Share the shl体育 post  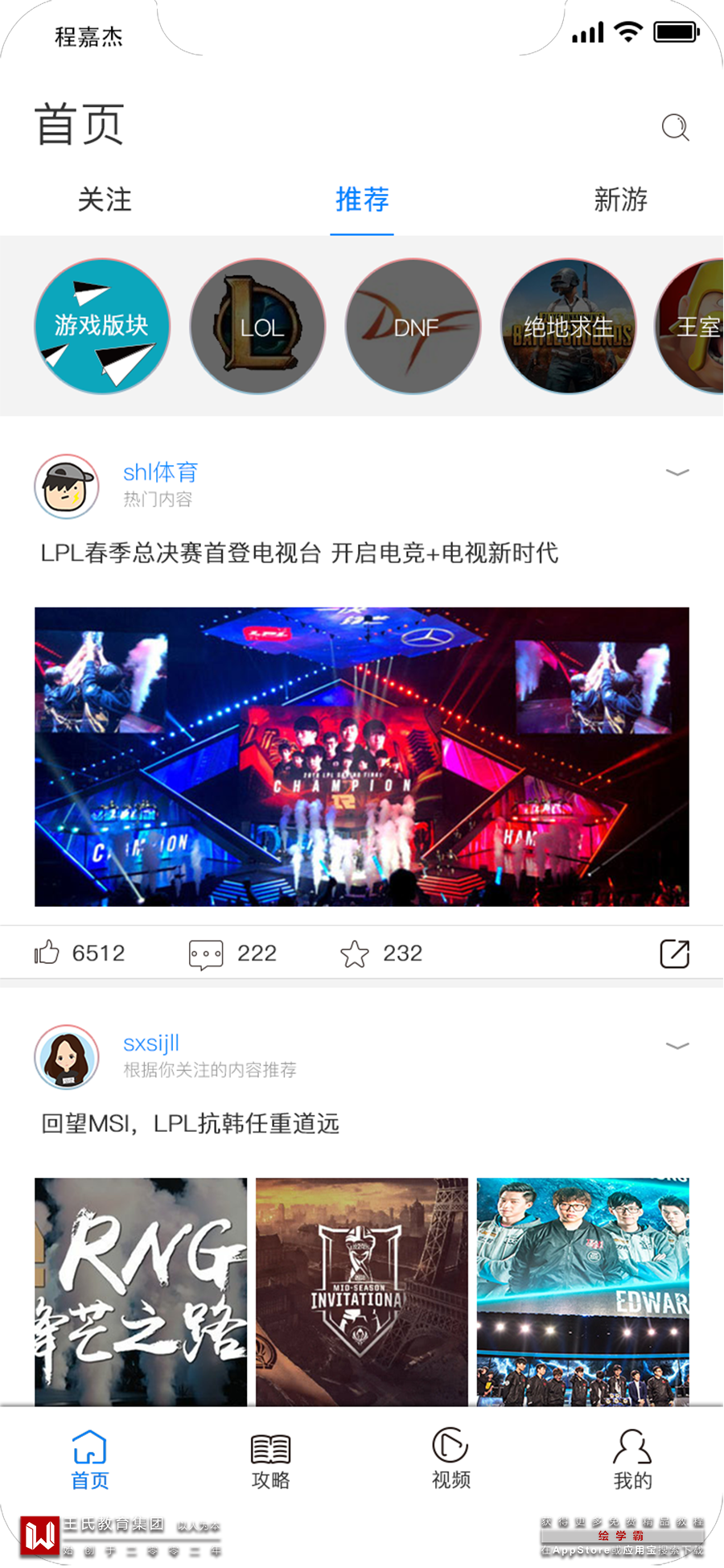click(x=674, y=953)
